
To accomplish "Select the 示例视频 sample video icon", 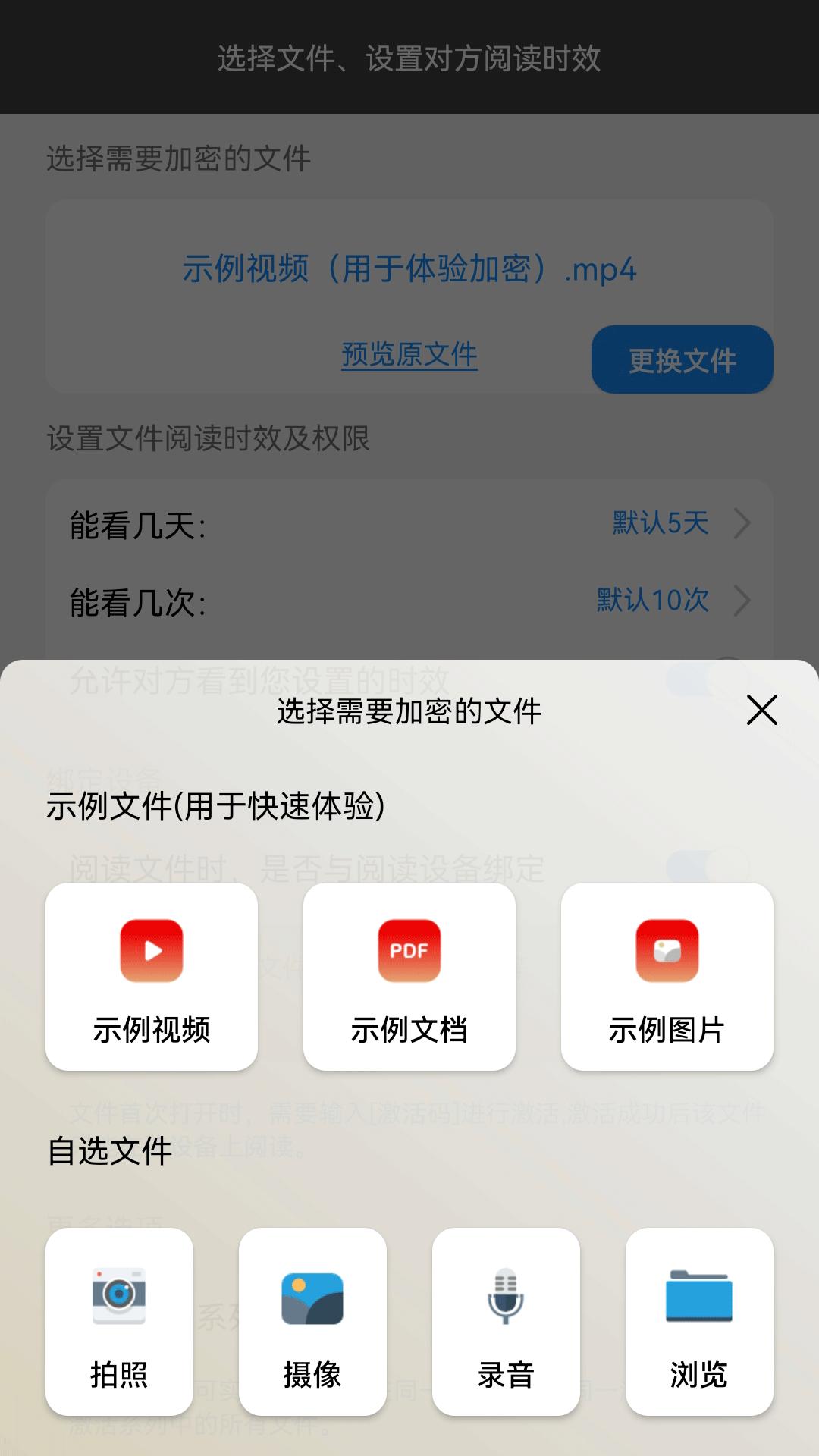I will pos(150,950).
